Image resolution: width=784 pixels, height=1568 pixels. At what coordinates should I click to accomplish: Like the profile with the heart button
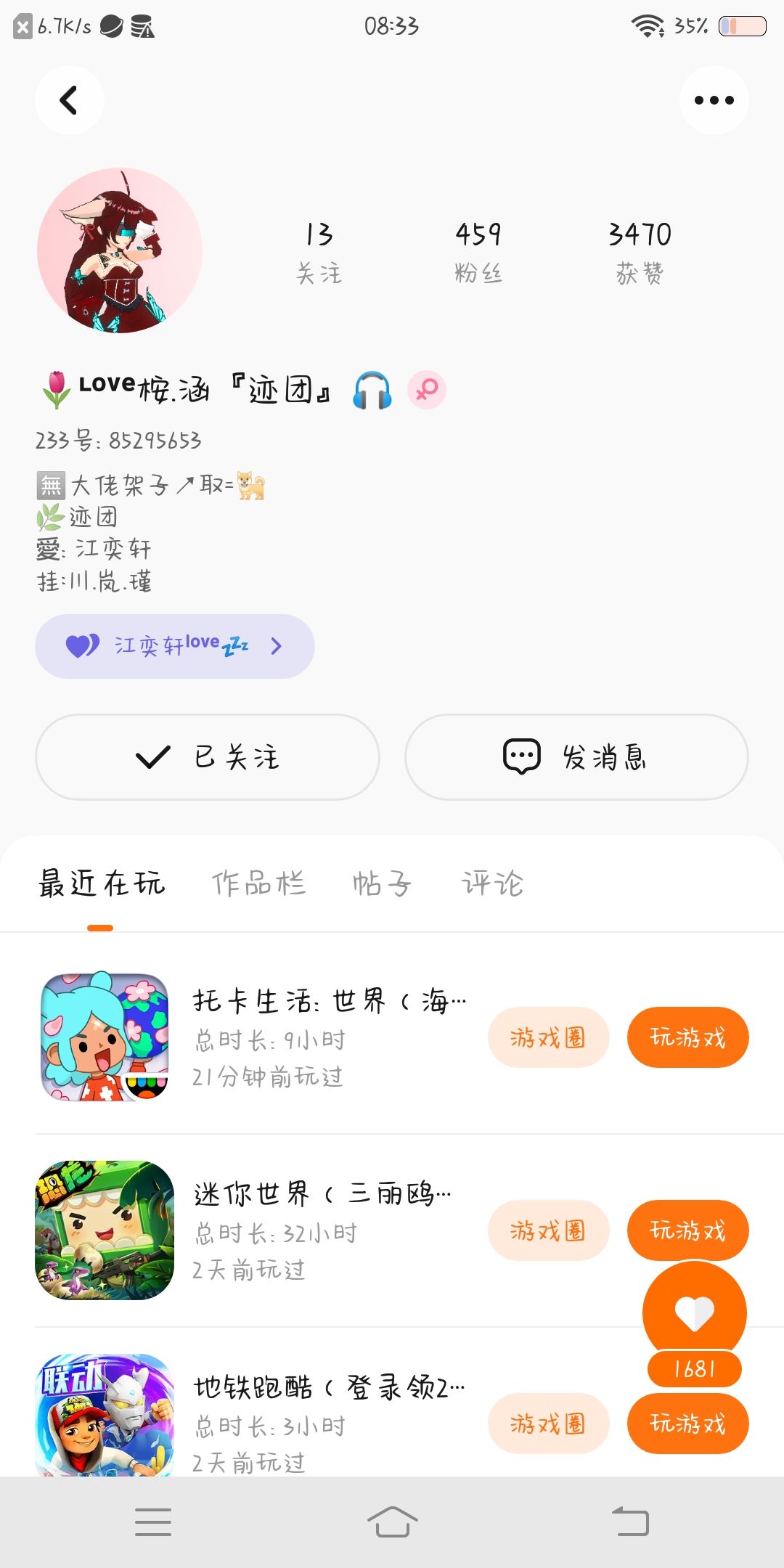click(x=694, y=1312)
